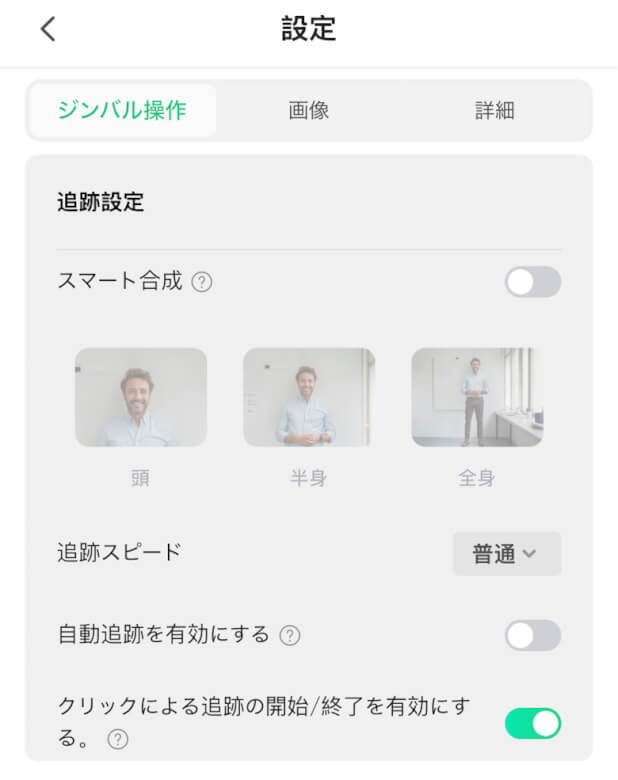Enable 自動追跡を有効にする toggle
This screenshot has width=618, height=780.
click(532, 635)
